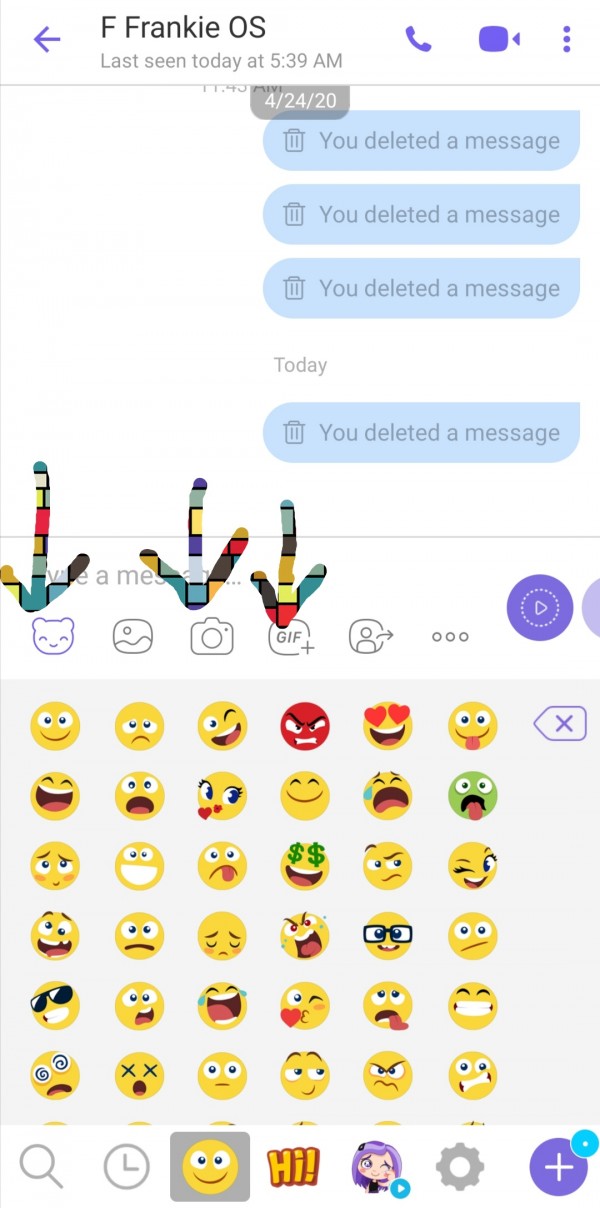This screenshot has height=1208, width=600.
Task: Insert the dollar-sign eyes emoji
Action: [305, 866]
